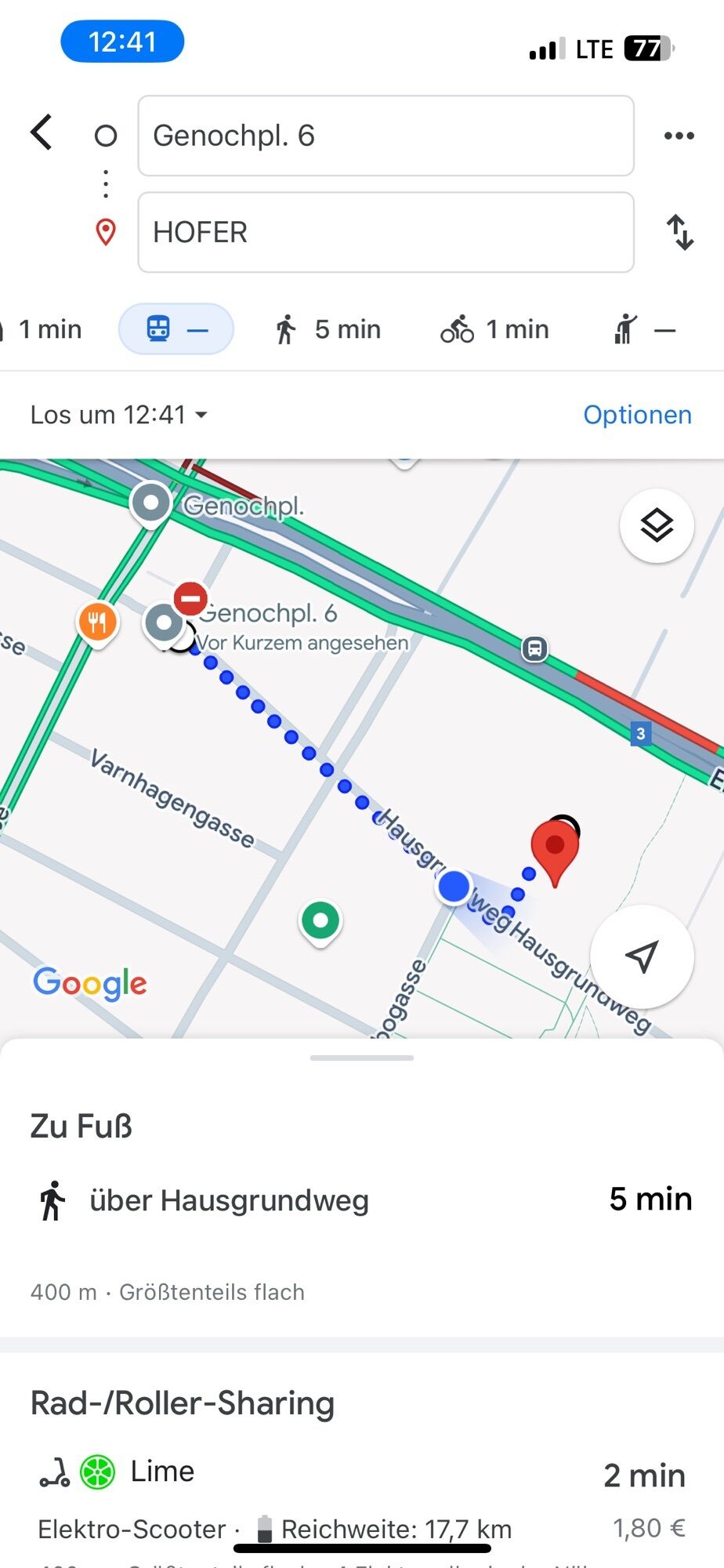Go back from directions

click(42, 132)
